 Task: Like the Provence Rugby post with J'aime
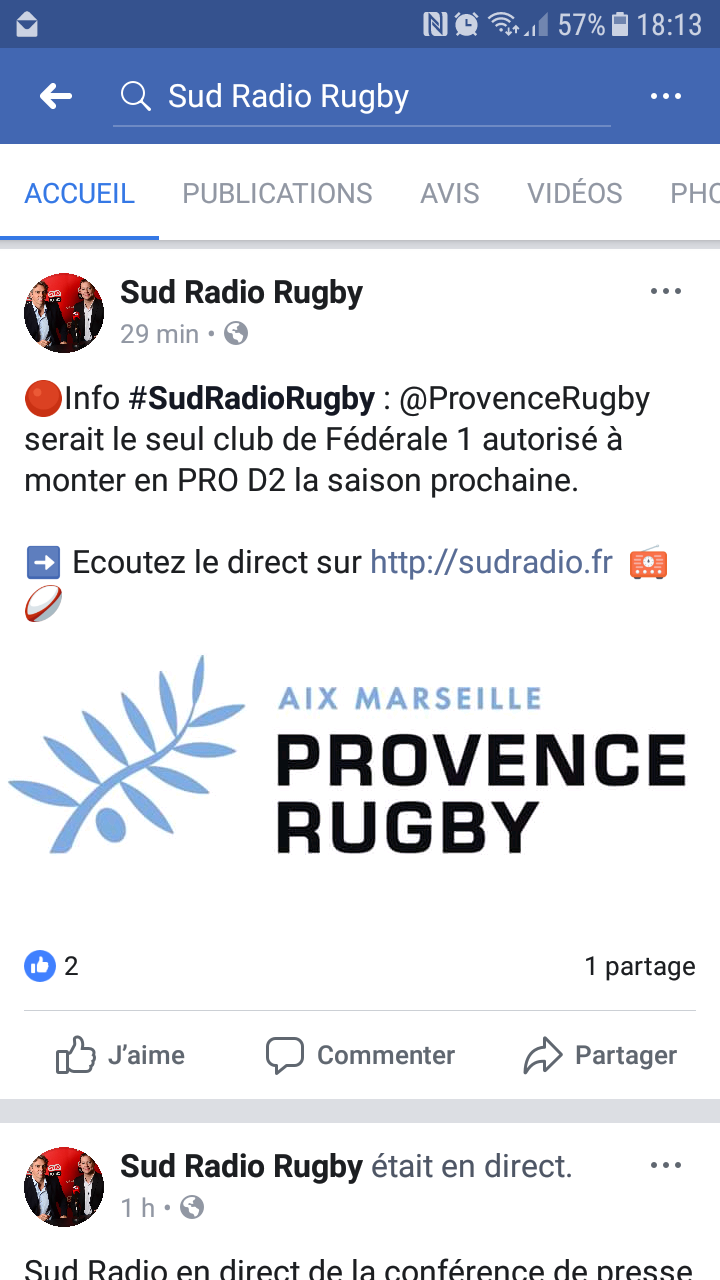120,1055
